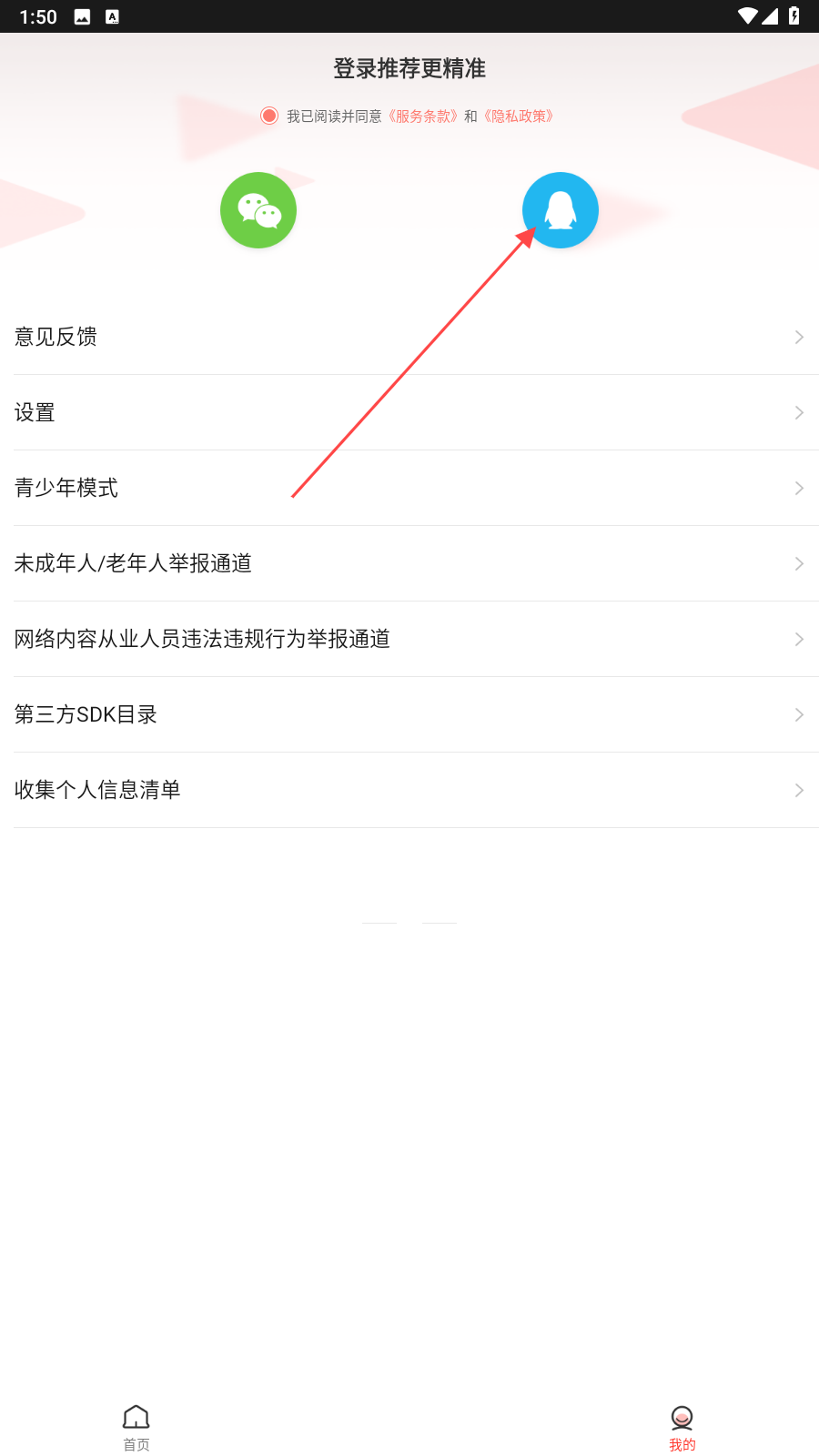Open 网络内容从业人员违法违规行为举报通道
The width and height of the screenshot is (819, 1456).
409,639
